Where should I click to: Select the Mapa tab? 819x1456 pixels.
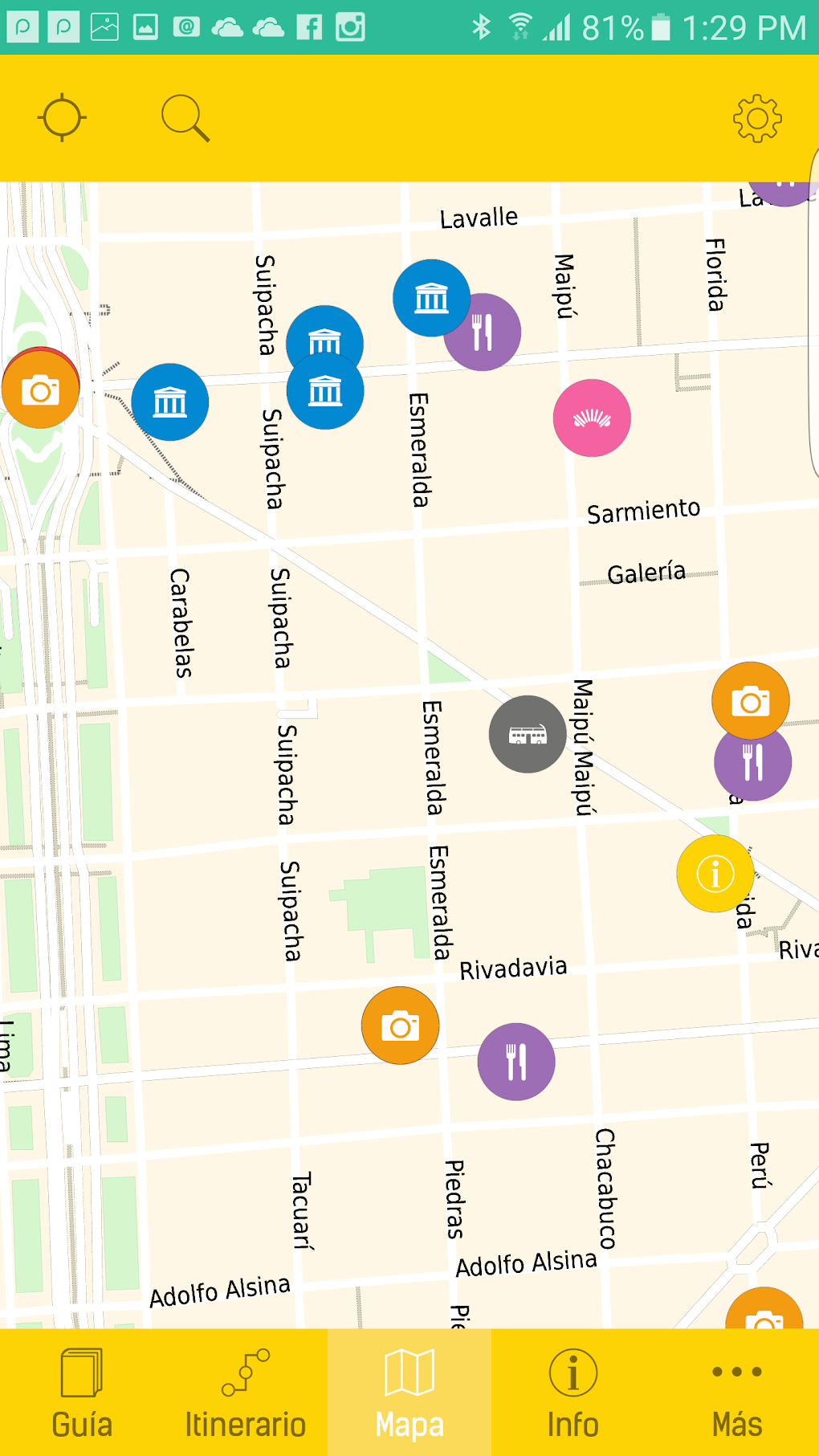pos(409,1393)
